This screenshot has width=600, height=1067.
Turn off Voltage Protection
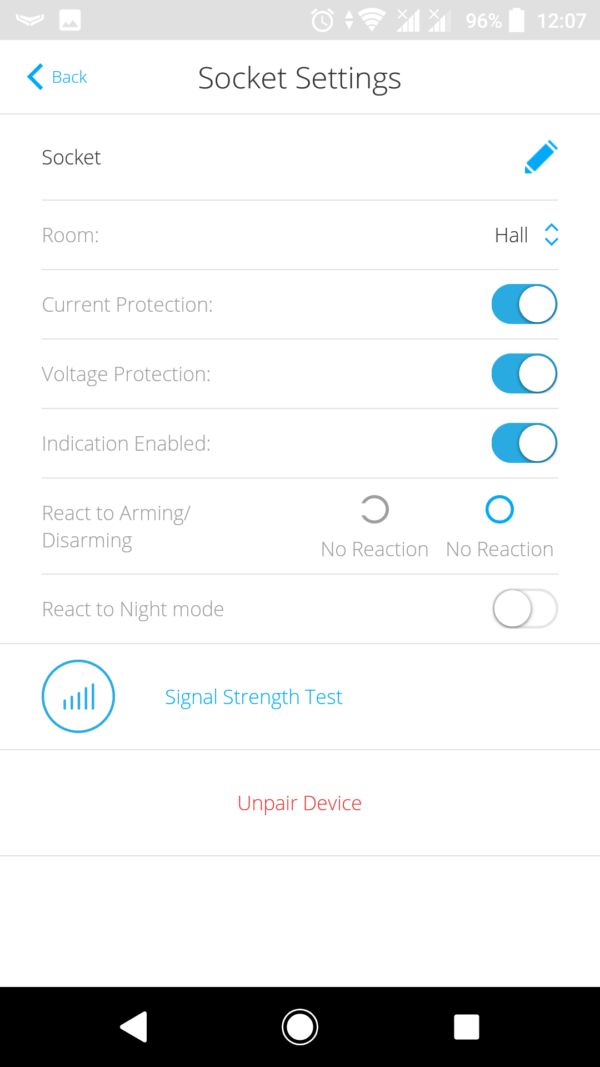[x=524, y=374]
